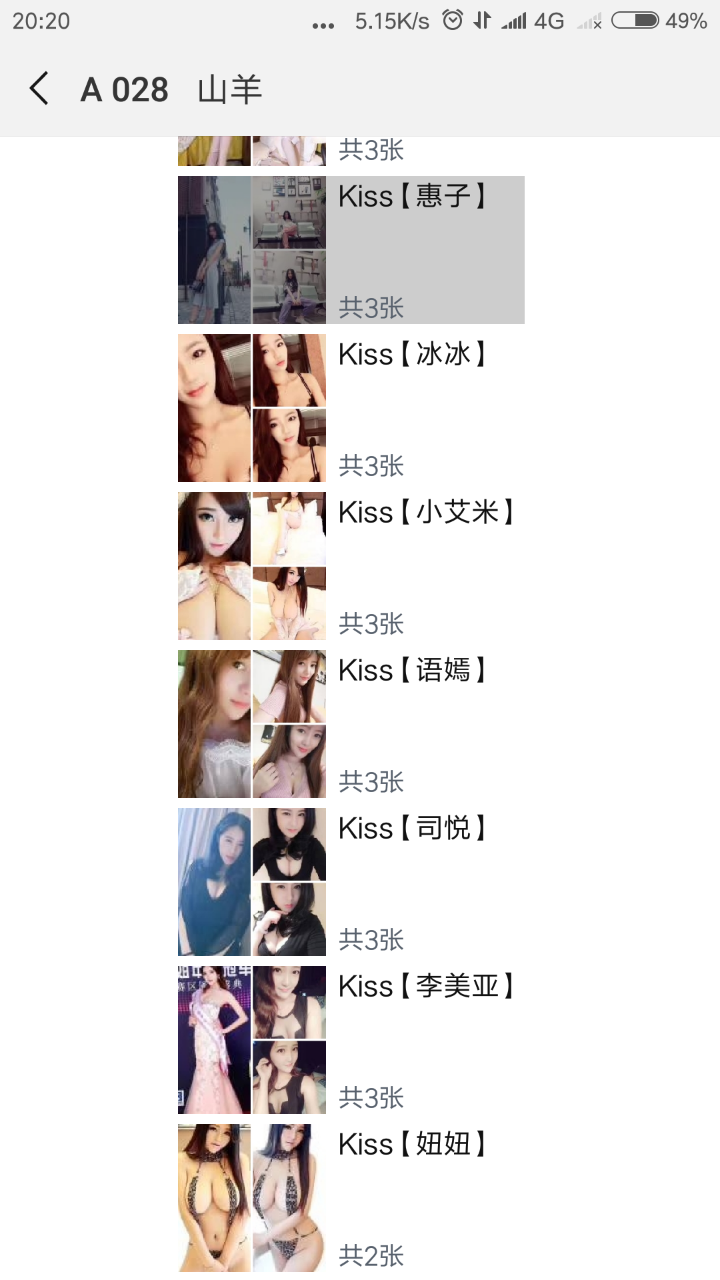720x1280 pixels.
Task: Open the Kiss【司悦】 album
Action: [350, 882]
